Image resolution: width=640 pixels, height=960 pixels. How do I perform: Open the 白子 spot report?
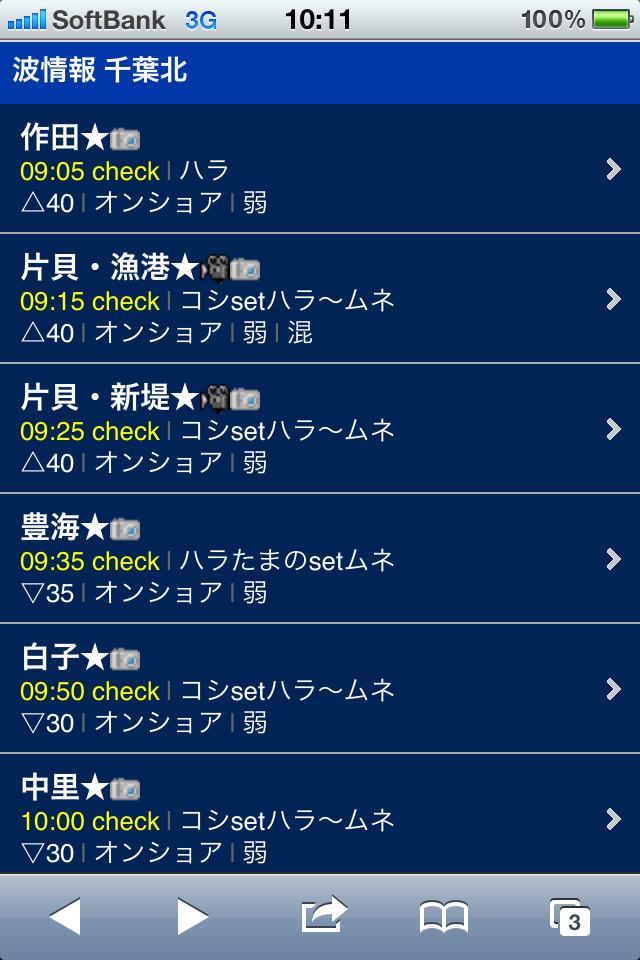(x=320, y=688)
